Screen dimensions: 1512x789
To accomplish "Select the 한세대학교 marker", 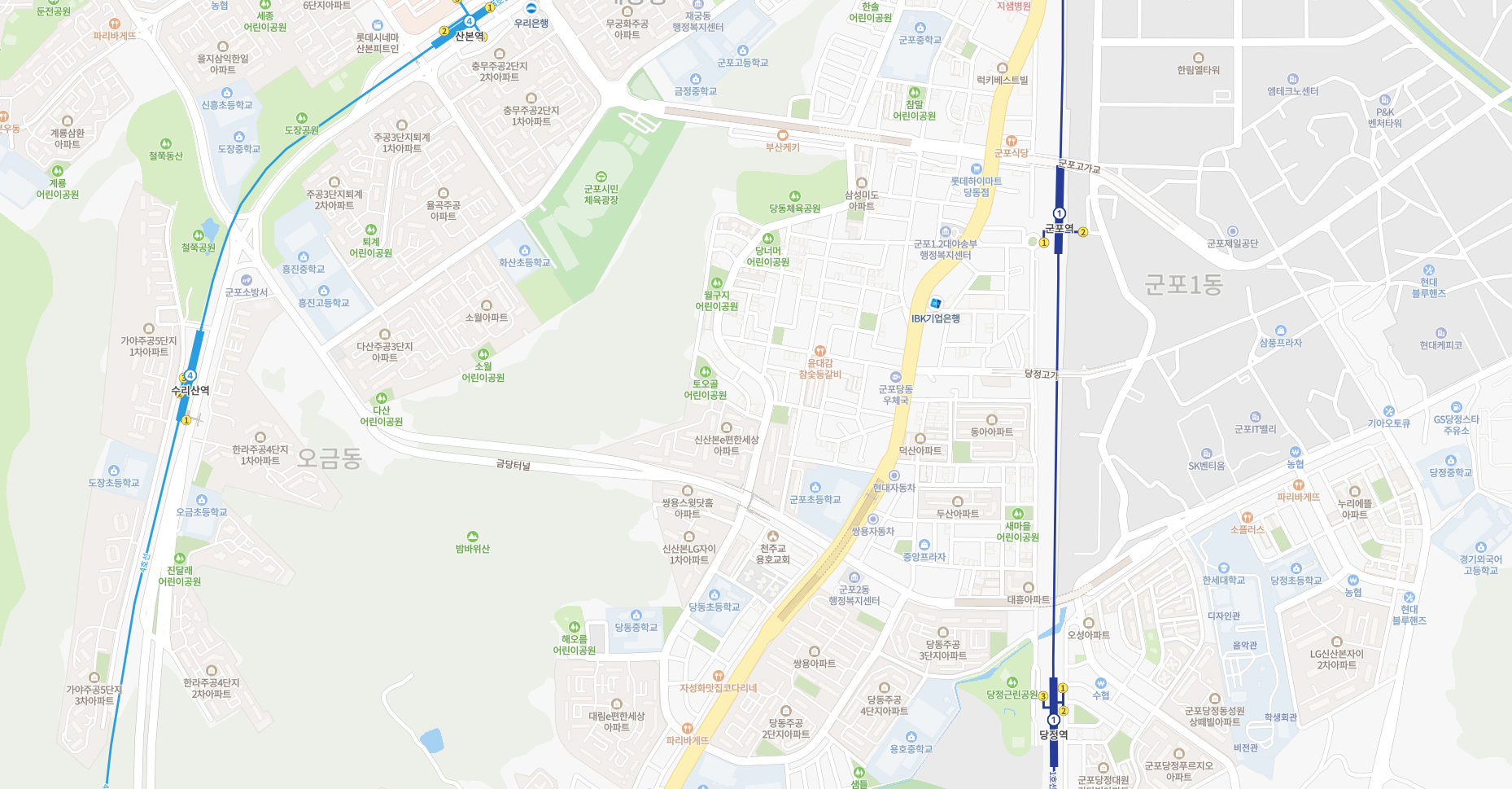I will click(x=1224, y=568).
